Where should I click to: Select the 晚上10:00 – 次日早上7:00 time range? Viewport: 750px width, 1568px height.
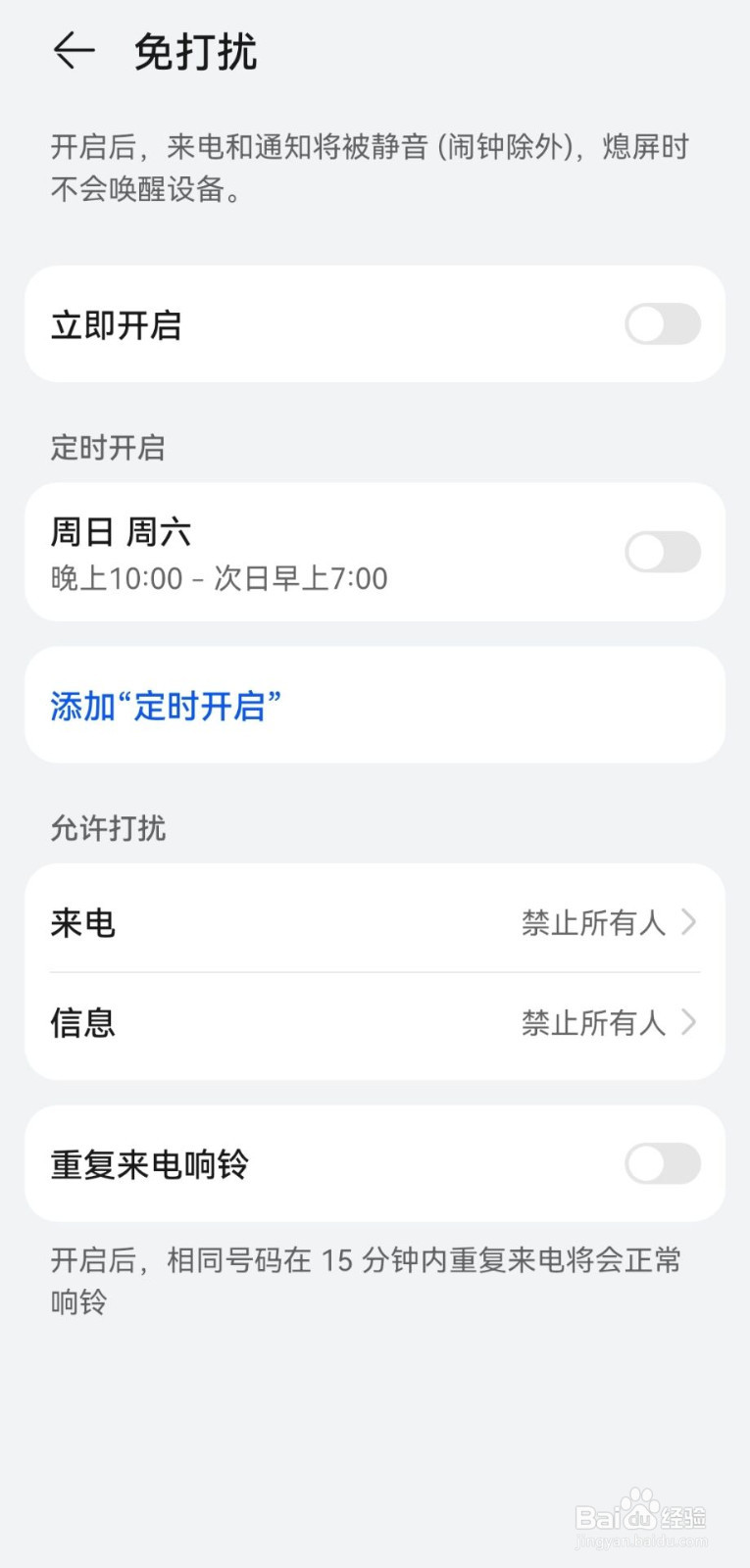click(219, 578)
